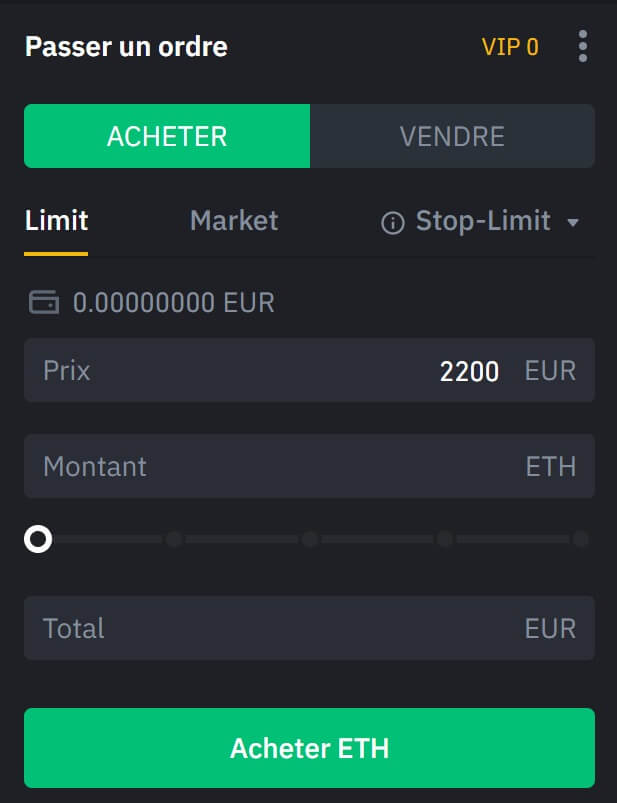Open the Stop-Limit info icon
617x803 pixels.
[392, 222]
